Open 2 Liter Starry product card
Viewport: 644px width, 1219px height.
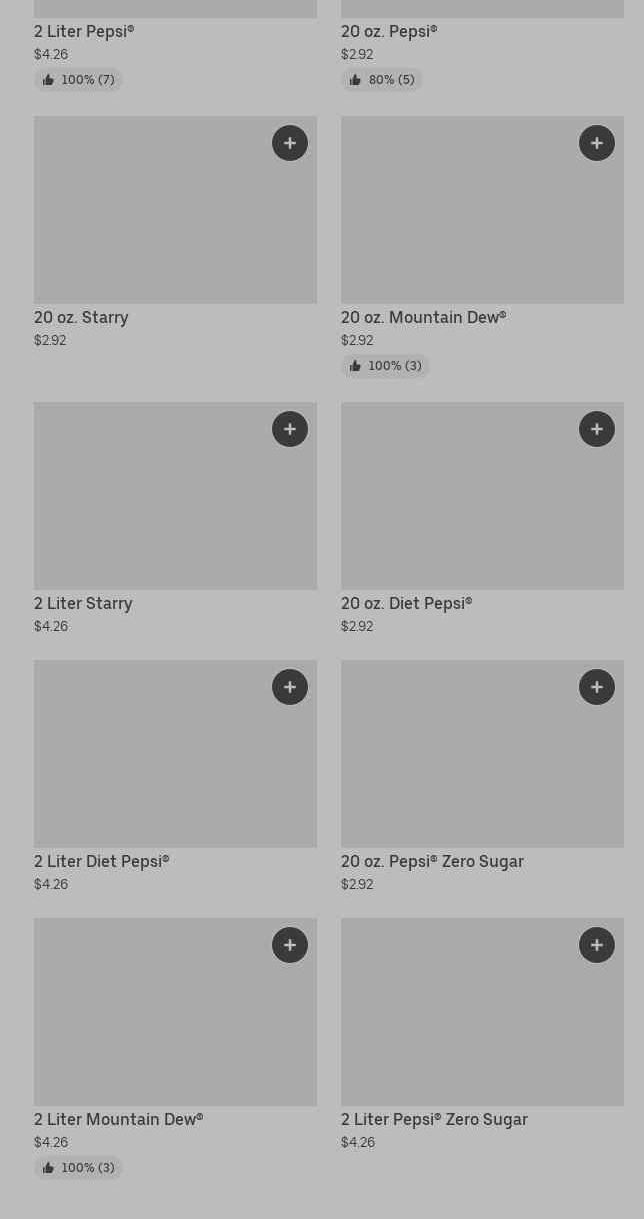coord(175,518)
